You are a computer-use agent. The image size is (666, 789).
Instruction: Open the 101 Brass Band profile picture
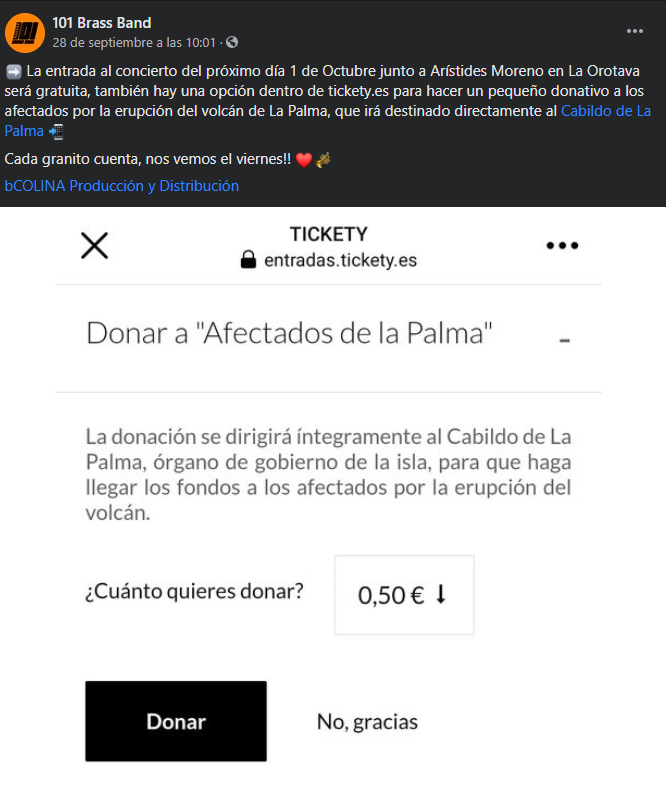24,33
